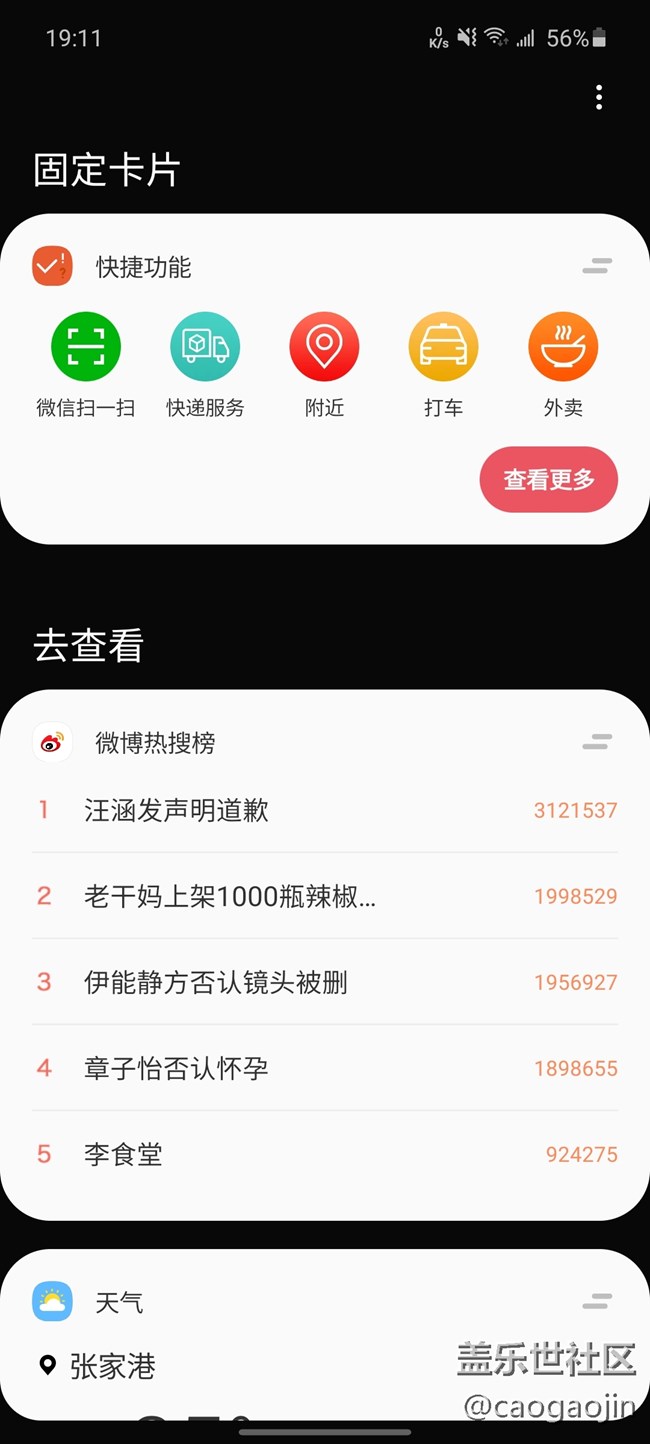Image resolution: width=650 pixels, height=1444 pixels.
Task: Open 快递服务 shortcut
Action: coord(205,347)
